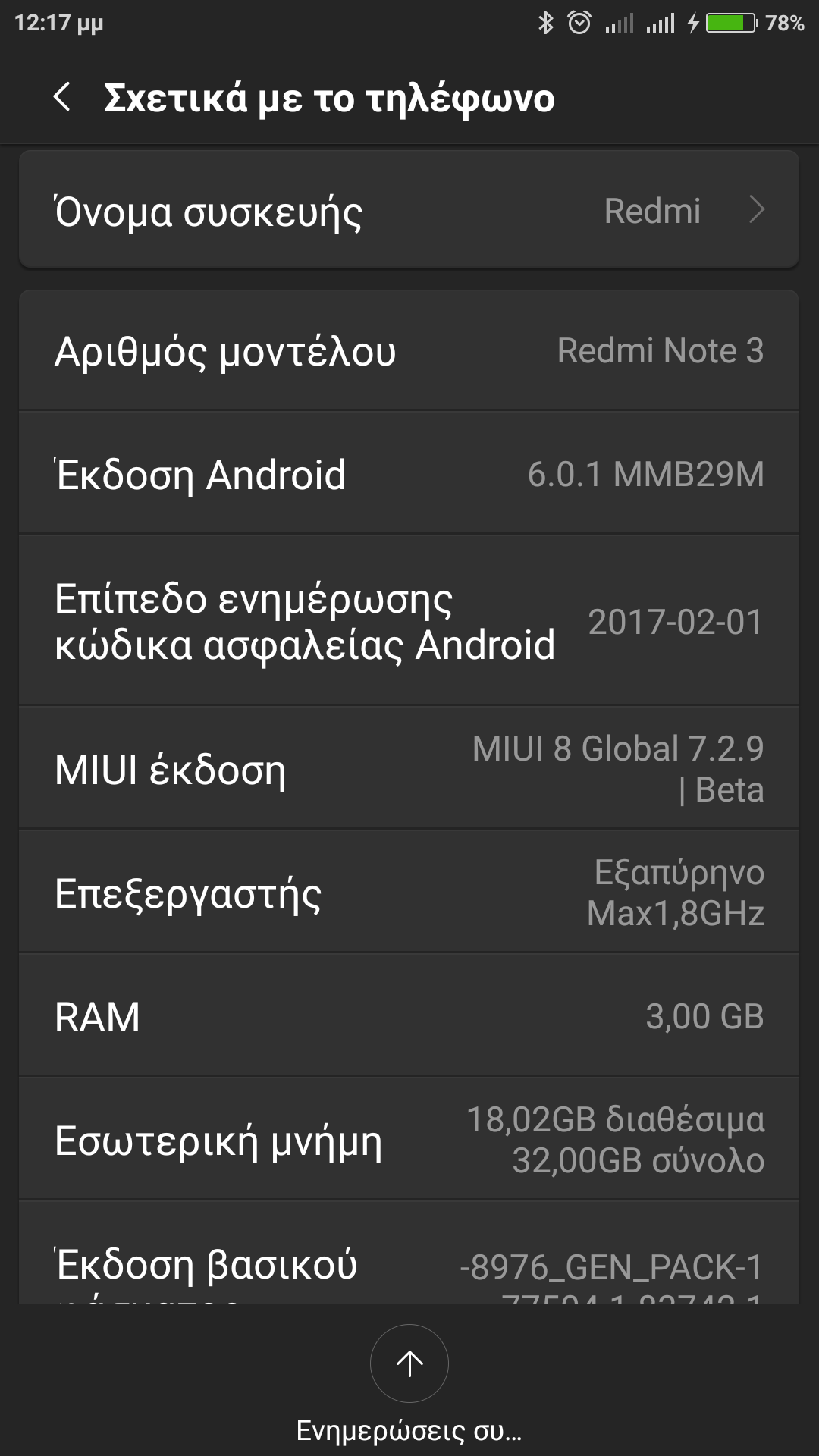The width and height of the screenshot is (819, 1456).
Task: Open Εσωτερική μνήμη storage details
Action: [409, 1140]
